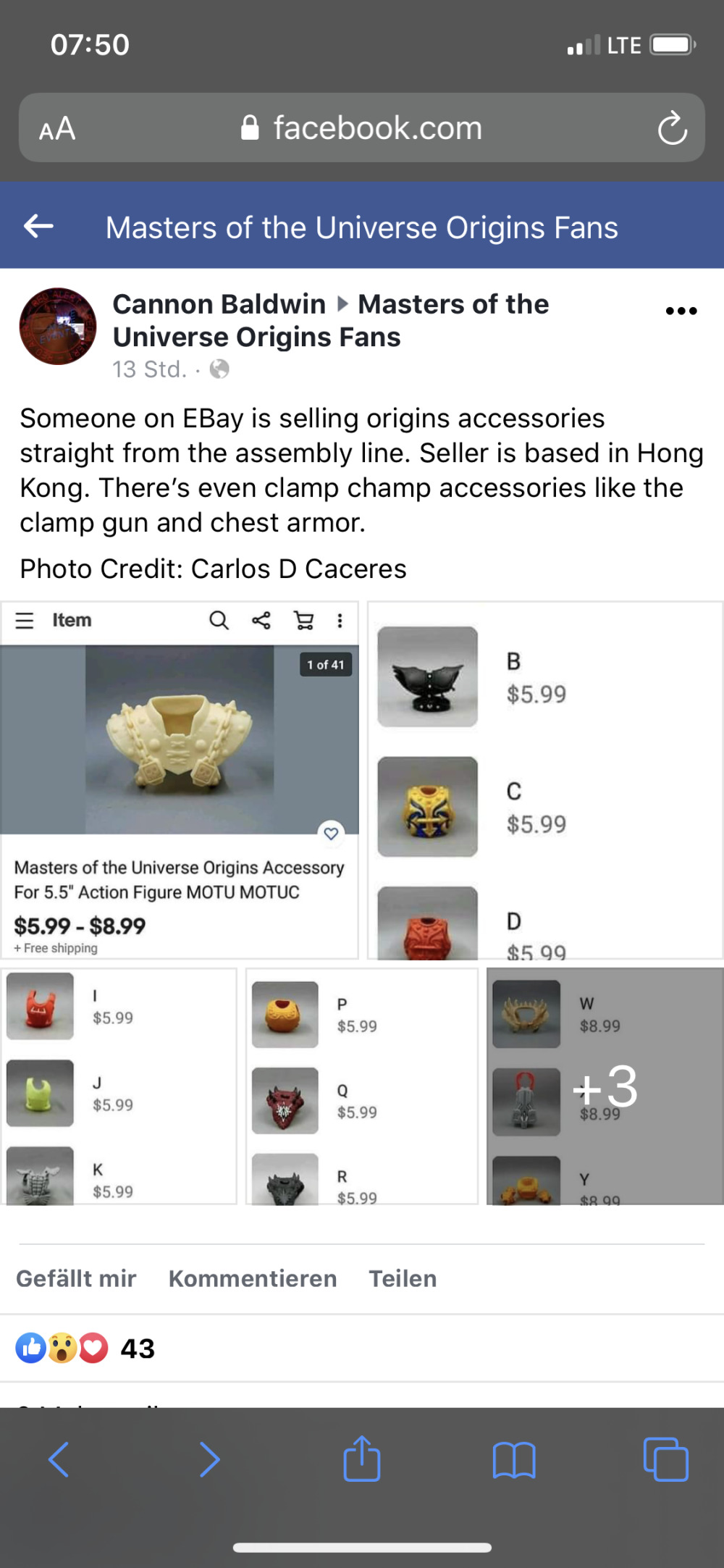View the +3 remaining photos

point(605,1086)
